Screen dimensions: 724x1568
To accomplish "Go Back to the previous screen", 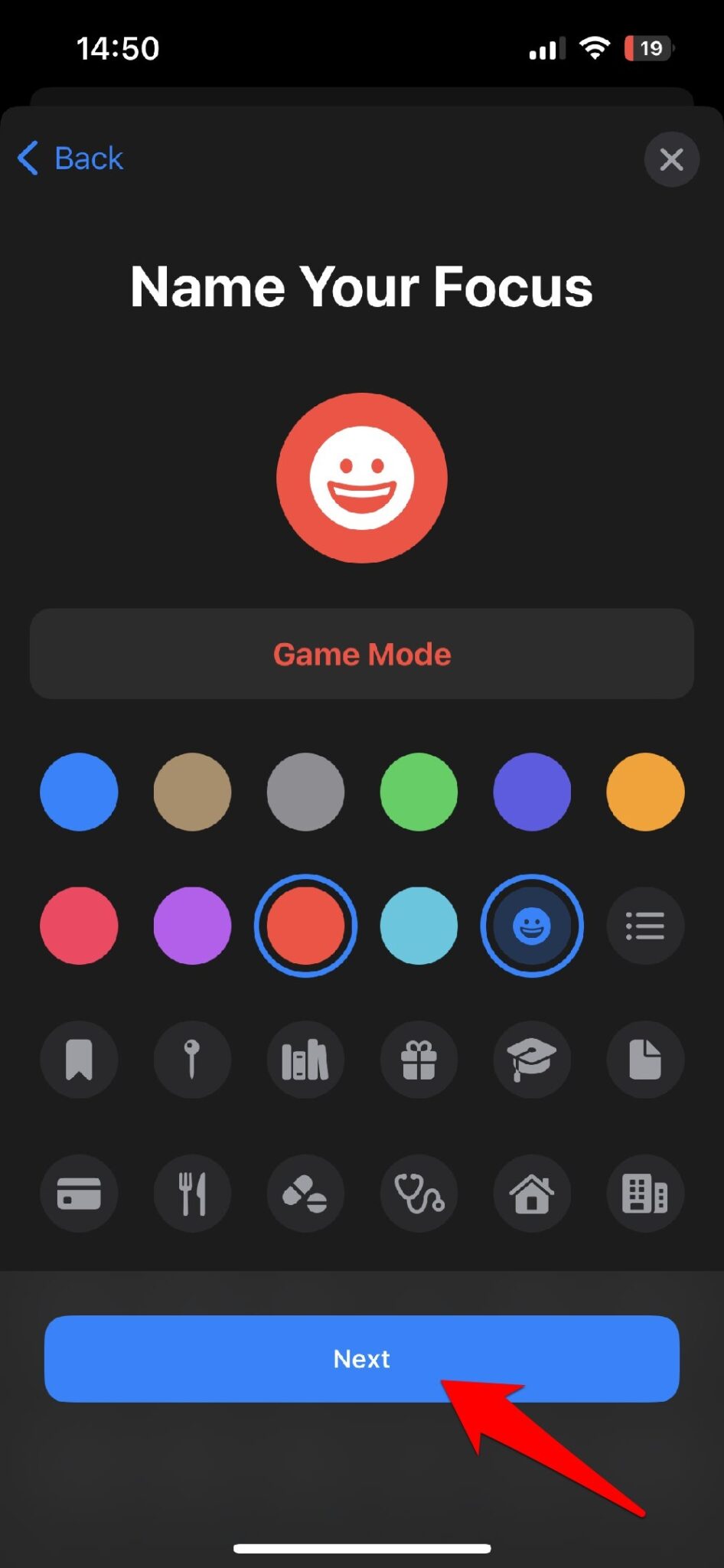I will coord(69,158).
